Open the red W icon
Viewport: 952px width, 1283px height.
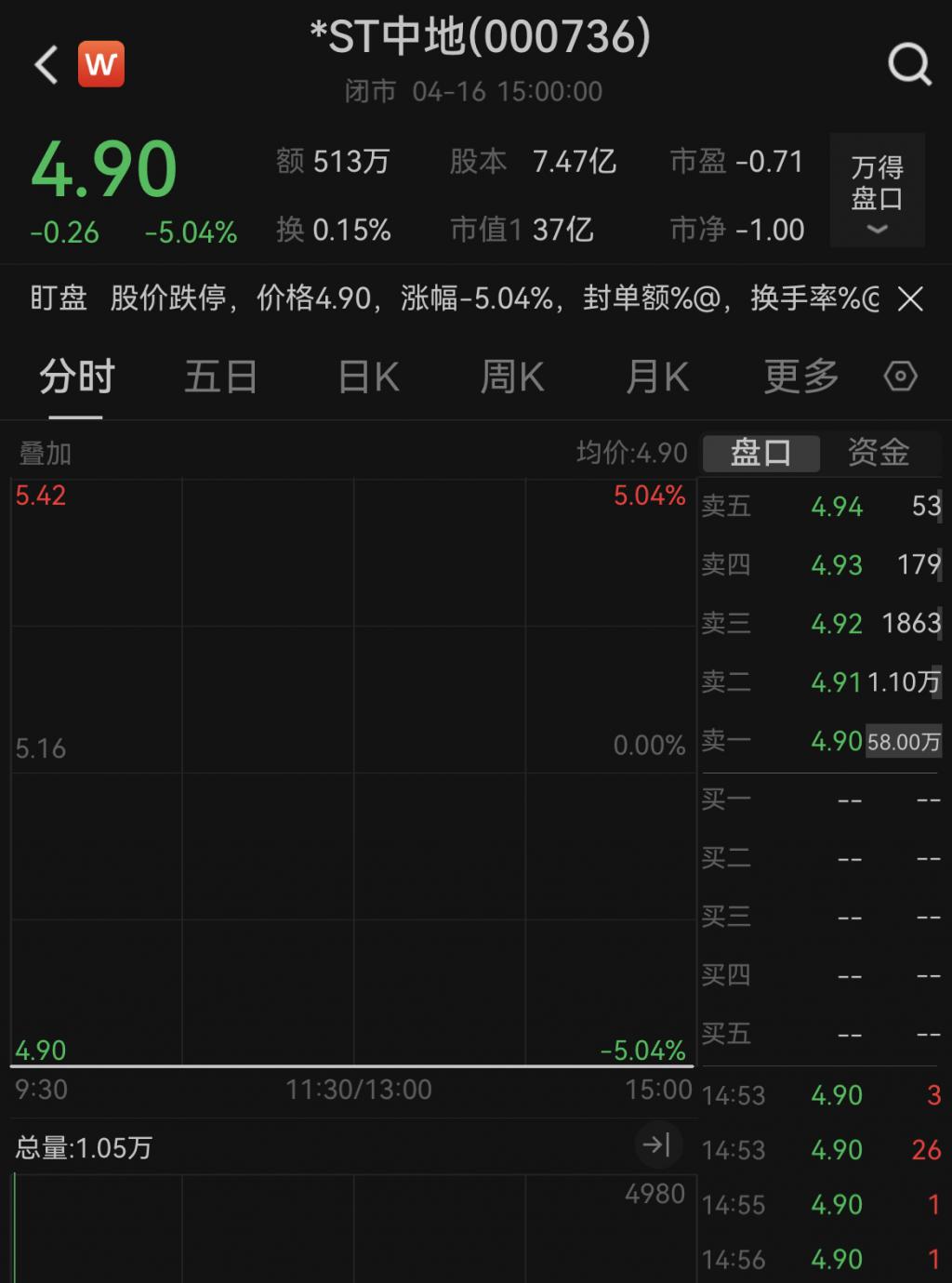[101, 64]
